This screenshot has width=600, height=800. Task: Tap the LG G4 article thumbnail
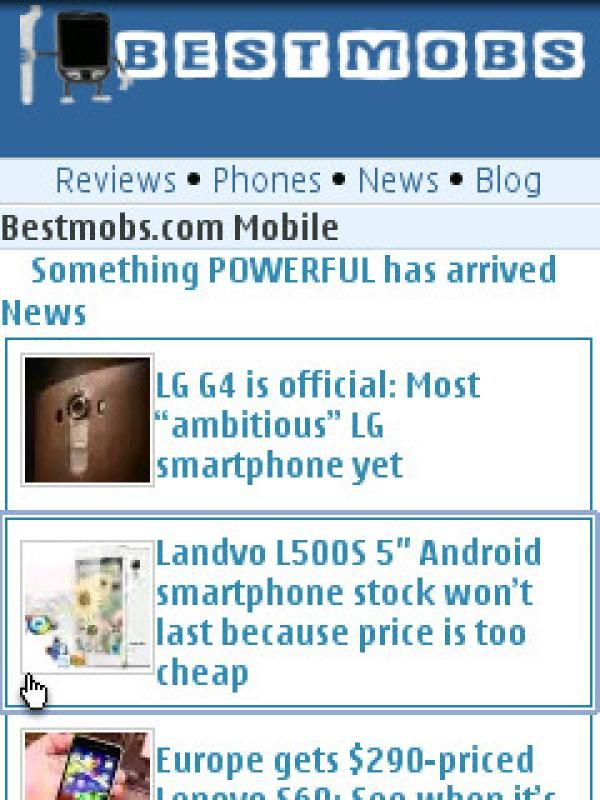tap(87, 420)
